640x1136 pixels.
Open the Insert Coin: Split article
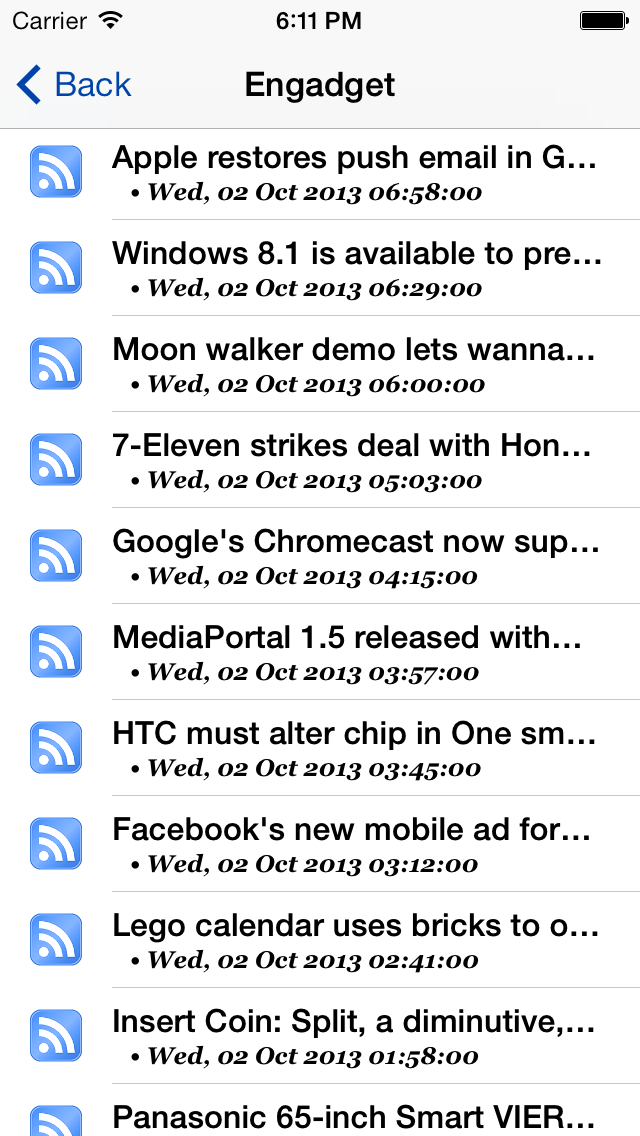[x=320, y=1035]
